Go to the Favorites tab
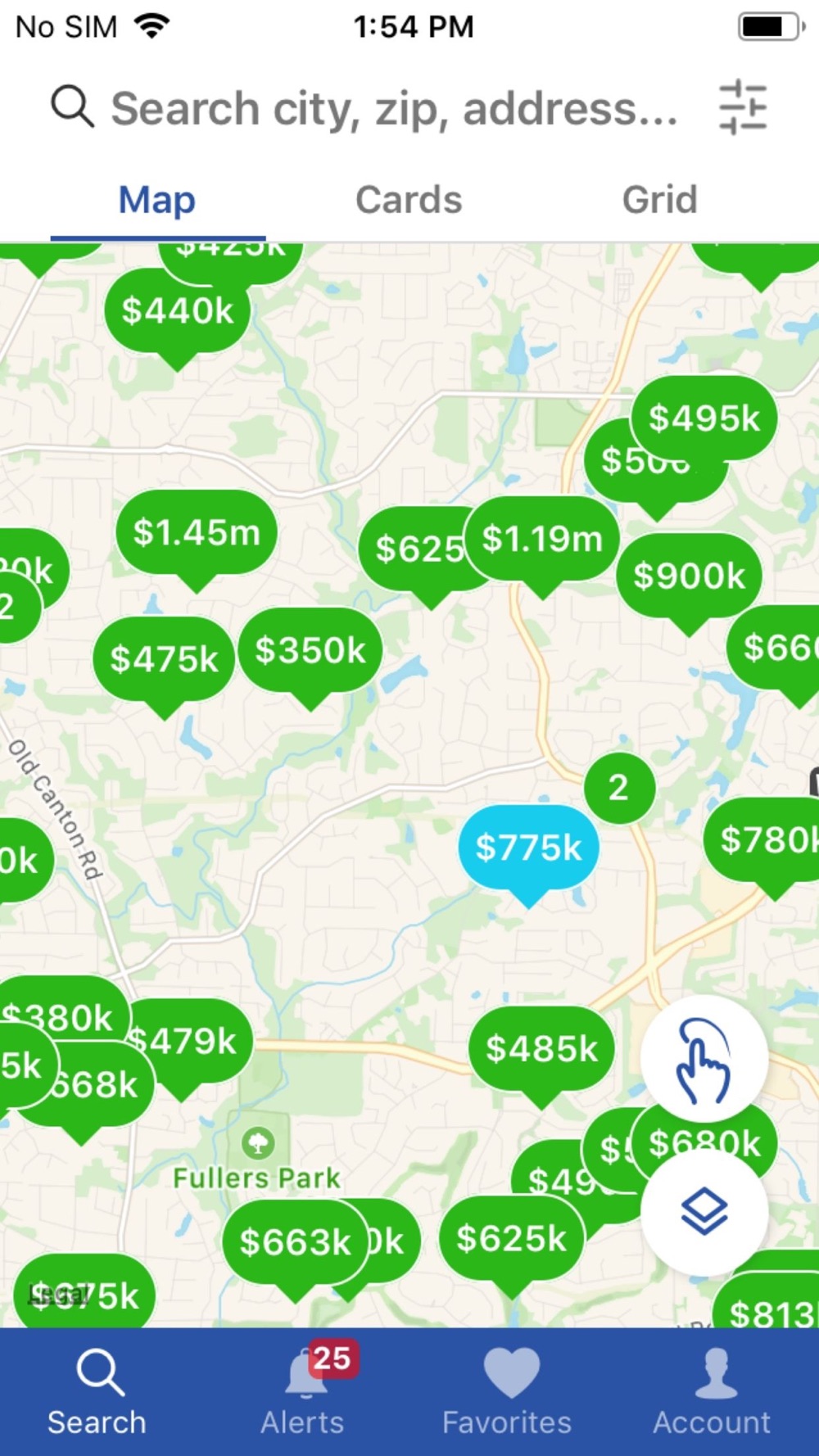819x1456 pixels. click(508, 1391)
